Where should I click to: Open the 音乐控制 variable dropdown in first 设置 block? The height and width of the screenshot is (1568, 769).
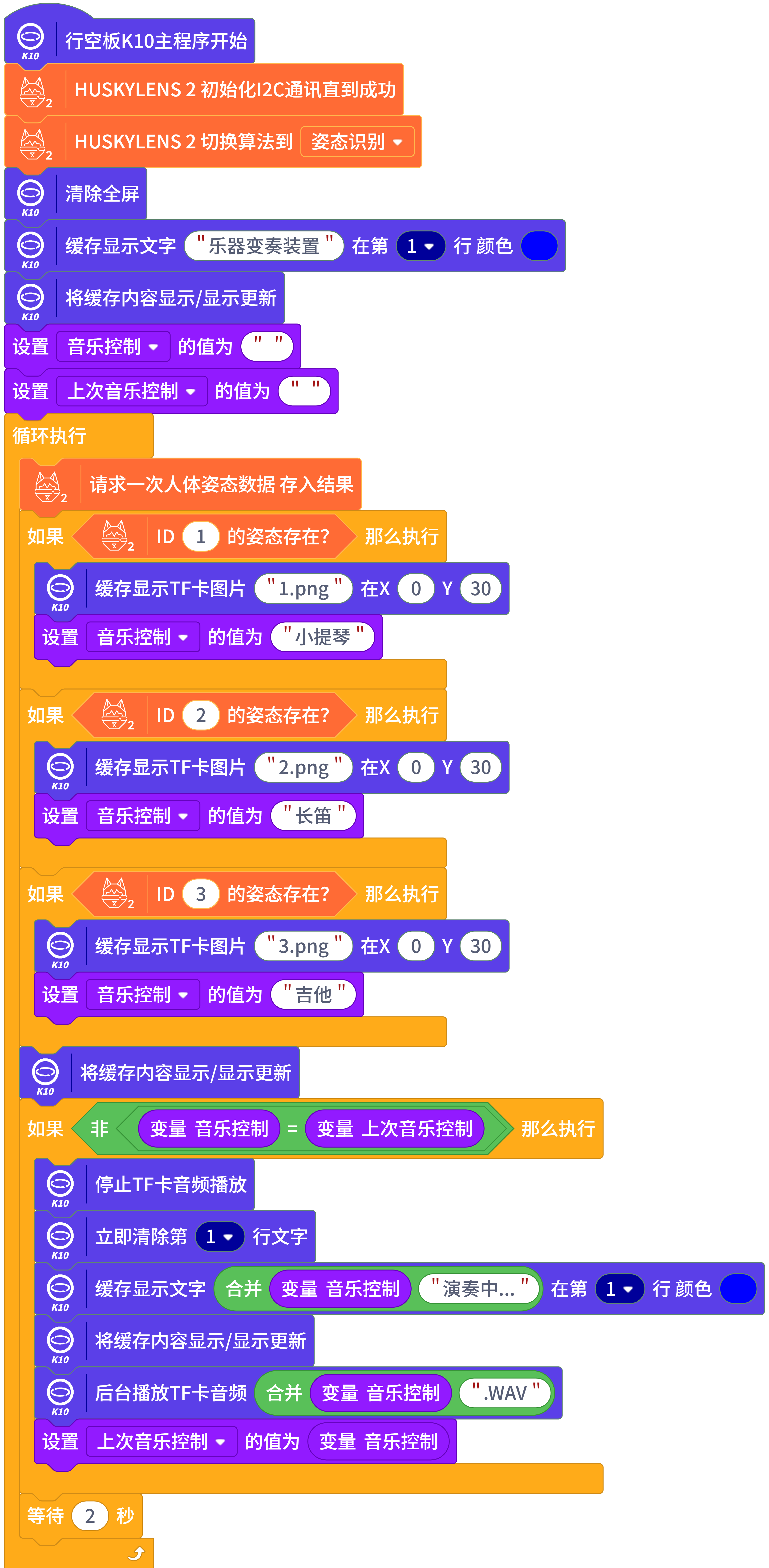[x=113, y=346]
